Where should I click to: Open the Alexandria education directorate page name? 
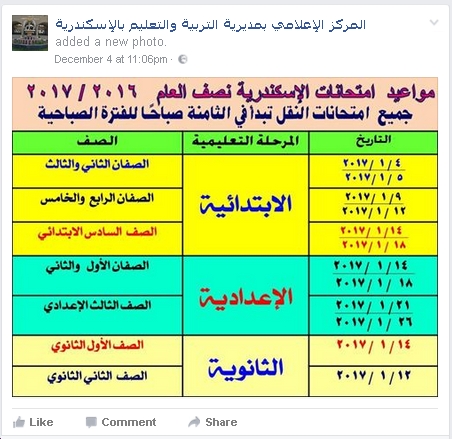pyautogui.click(x=210, y=25)
